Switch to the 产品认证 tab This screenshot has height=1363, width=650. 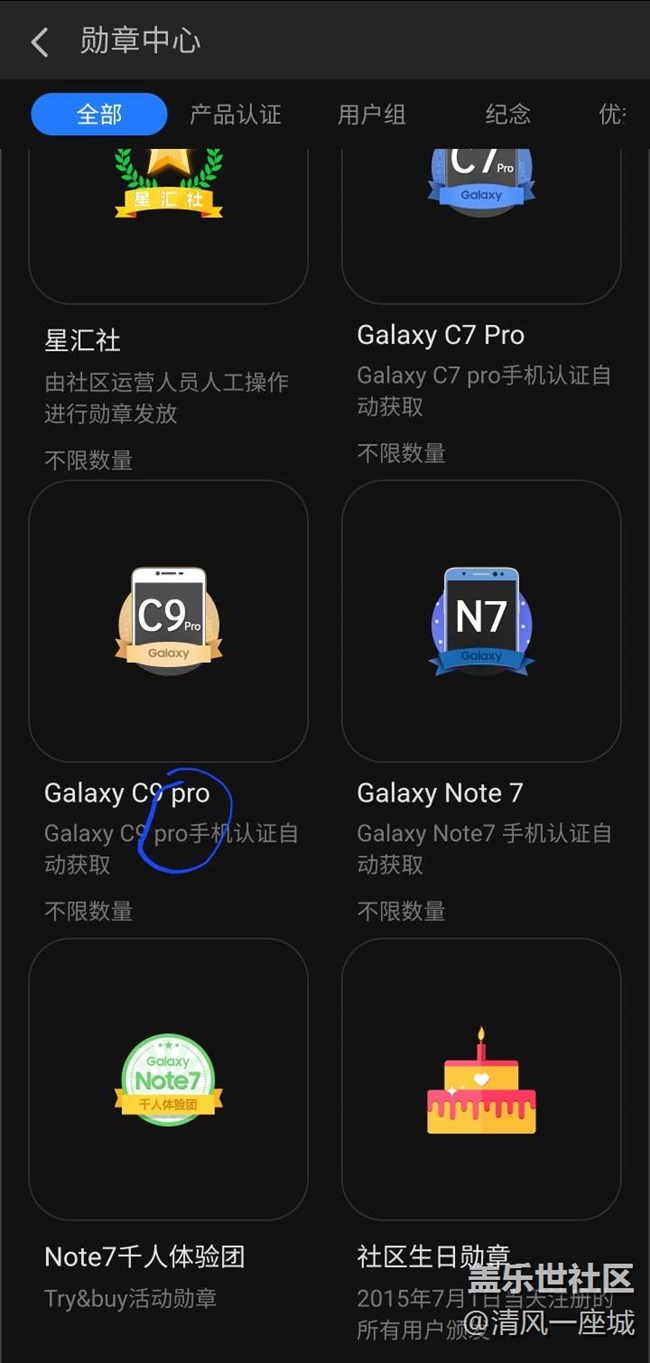235,114
